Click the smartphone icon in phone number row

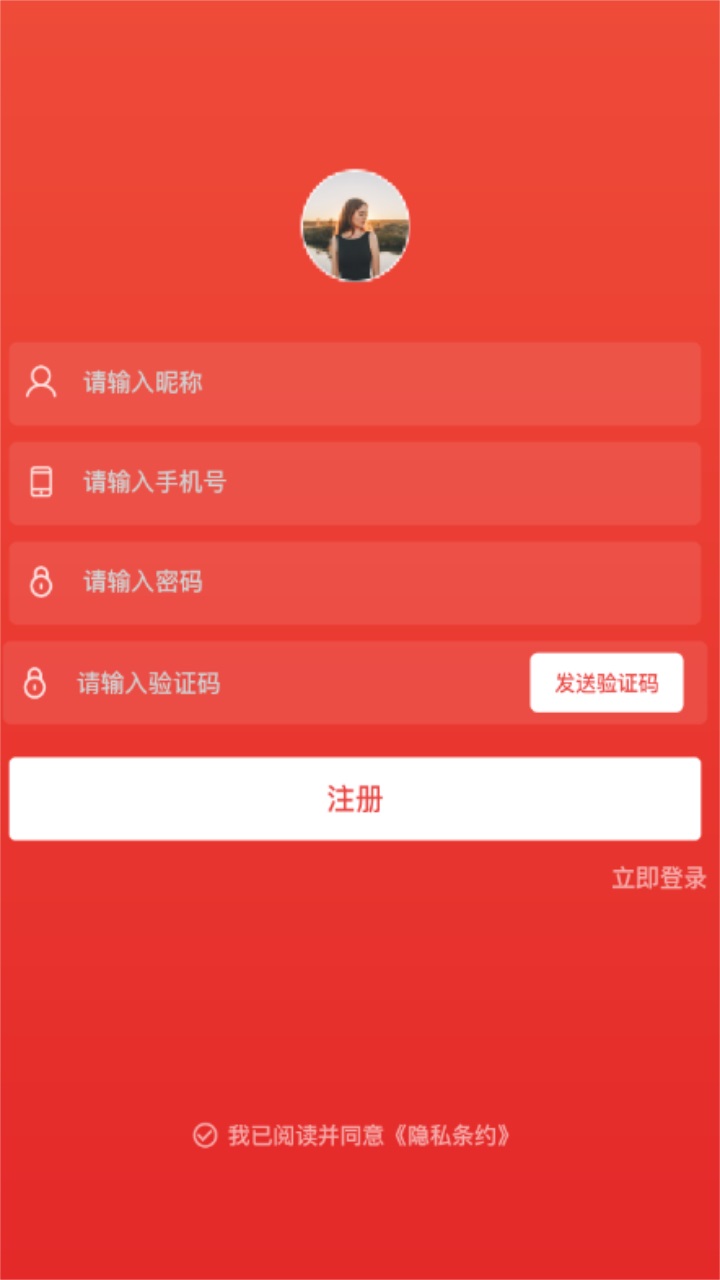40,482
